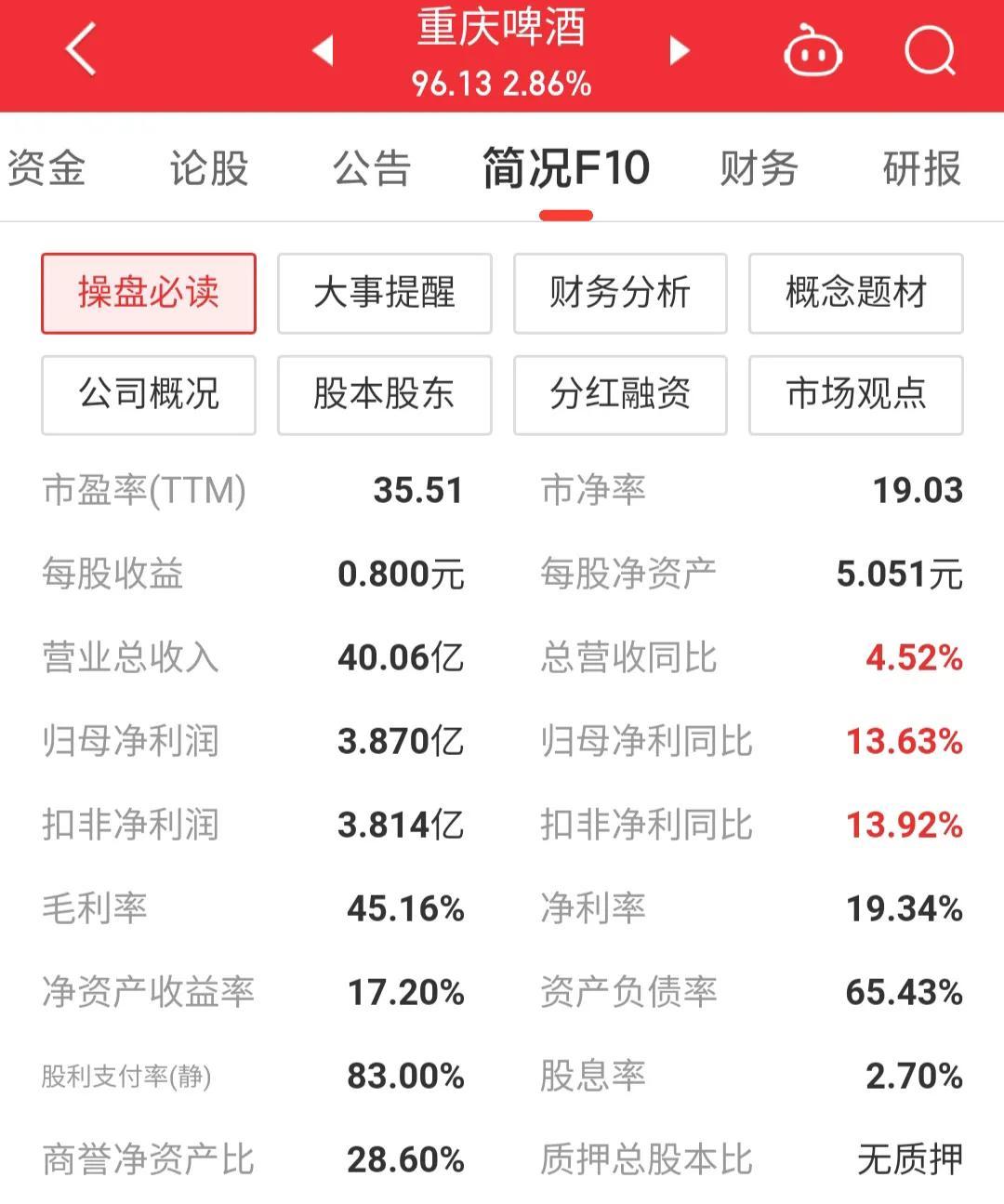Open 股本股东 section
The height and width of the screenshot is (1204, 1004).
(384, 394)
